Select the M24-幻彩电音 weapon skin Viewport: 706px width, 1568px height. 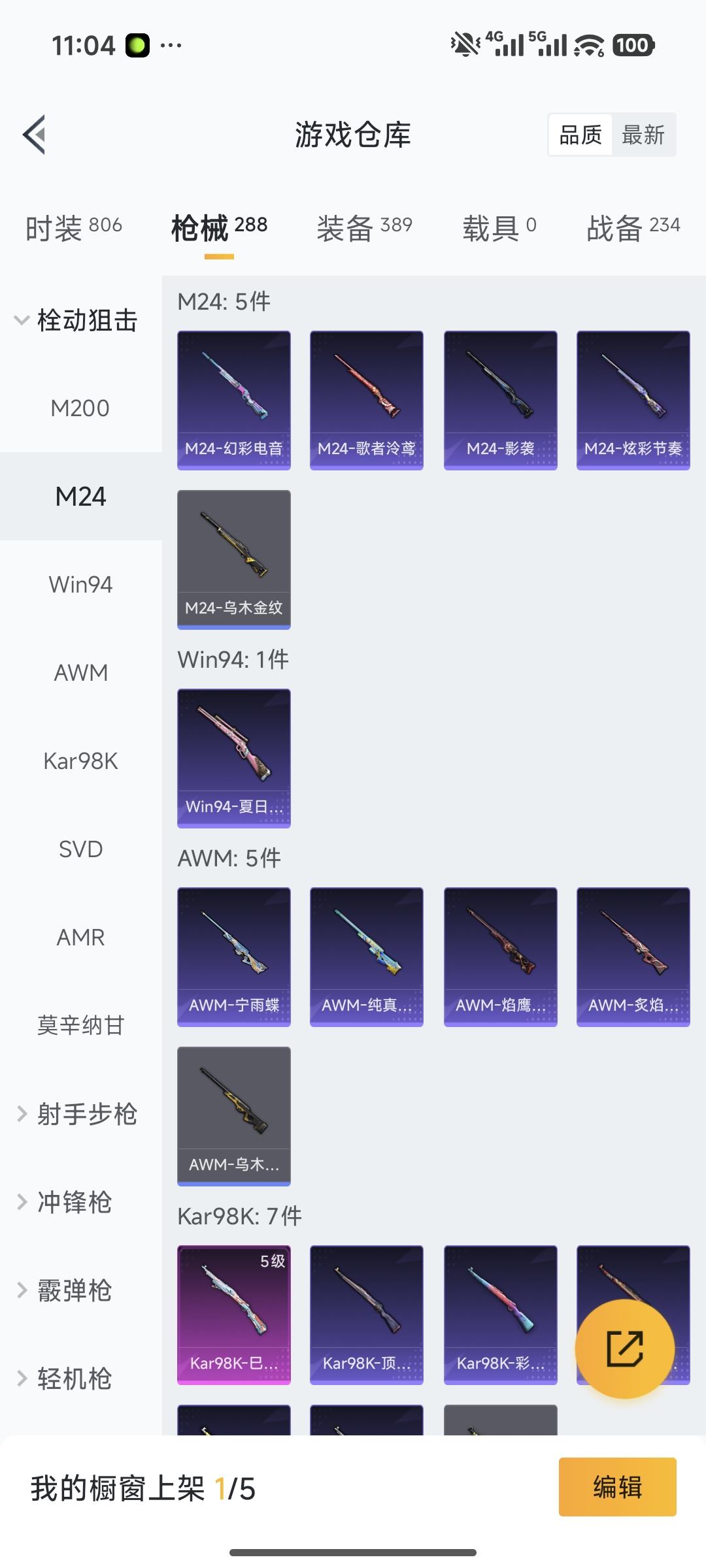[x=233, y=399]
